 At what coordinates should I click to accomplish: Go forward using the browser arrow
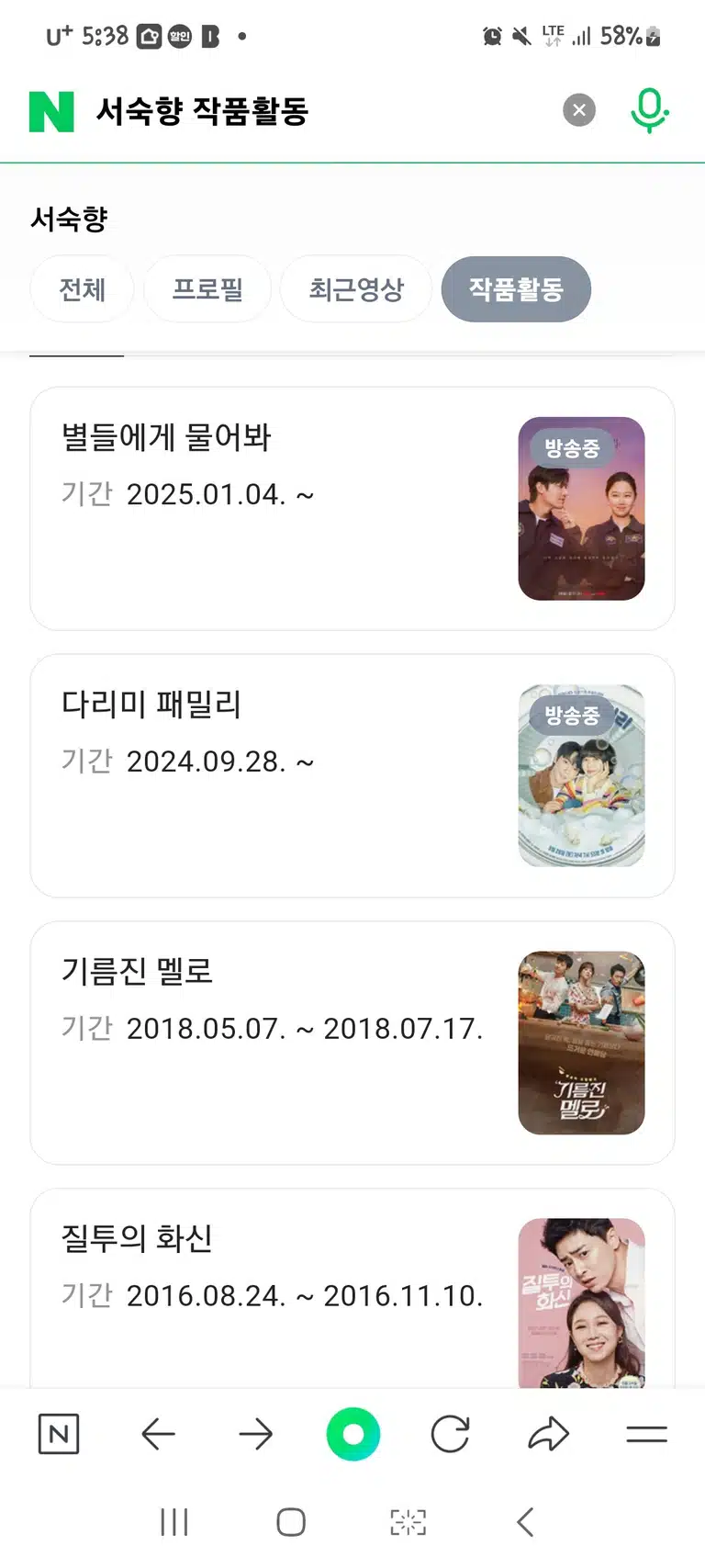click(x=255, y=1434)
